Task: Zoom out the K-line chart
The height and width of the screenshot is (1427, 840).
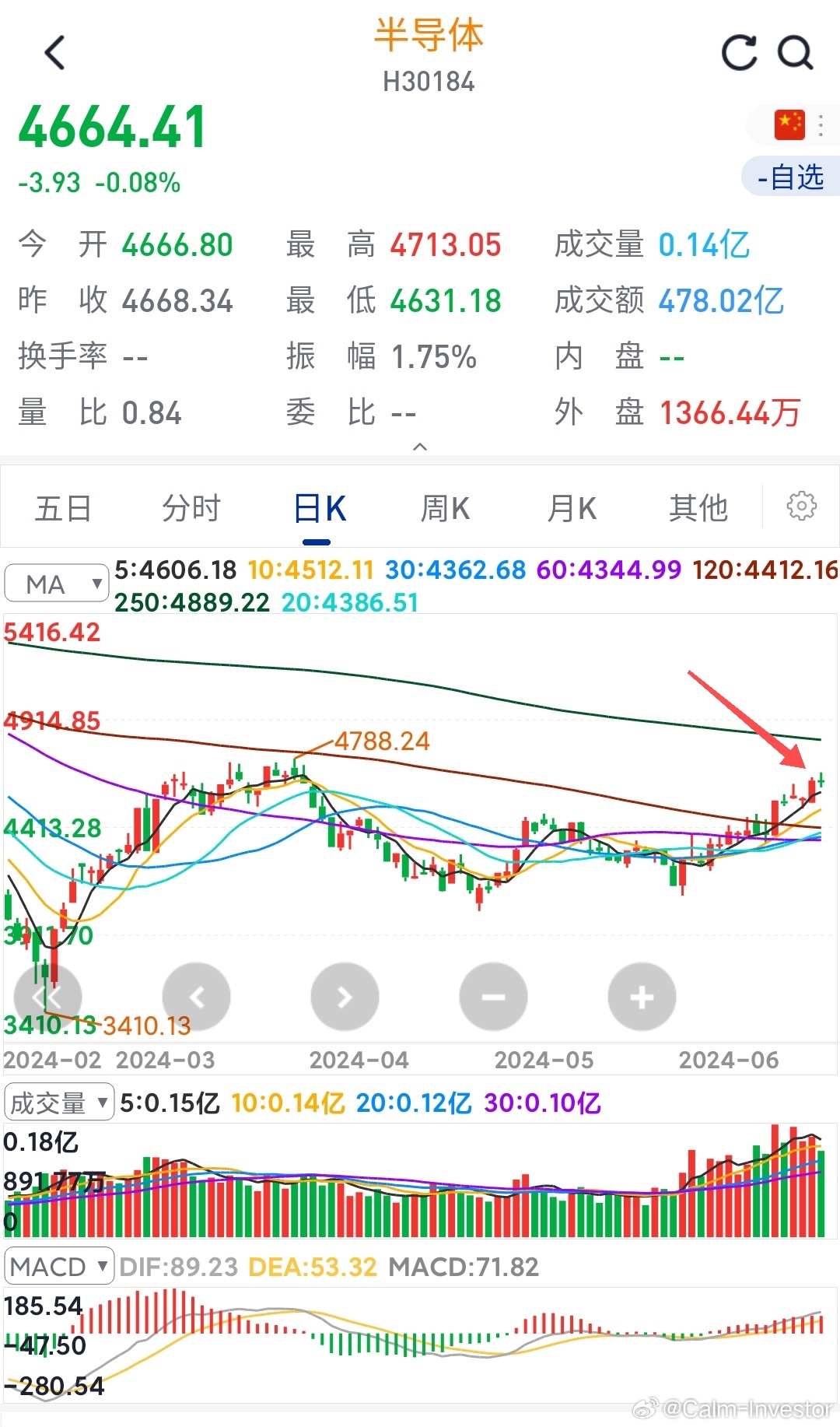Action: pos(493,997)
